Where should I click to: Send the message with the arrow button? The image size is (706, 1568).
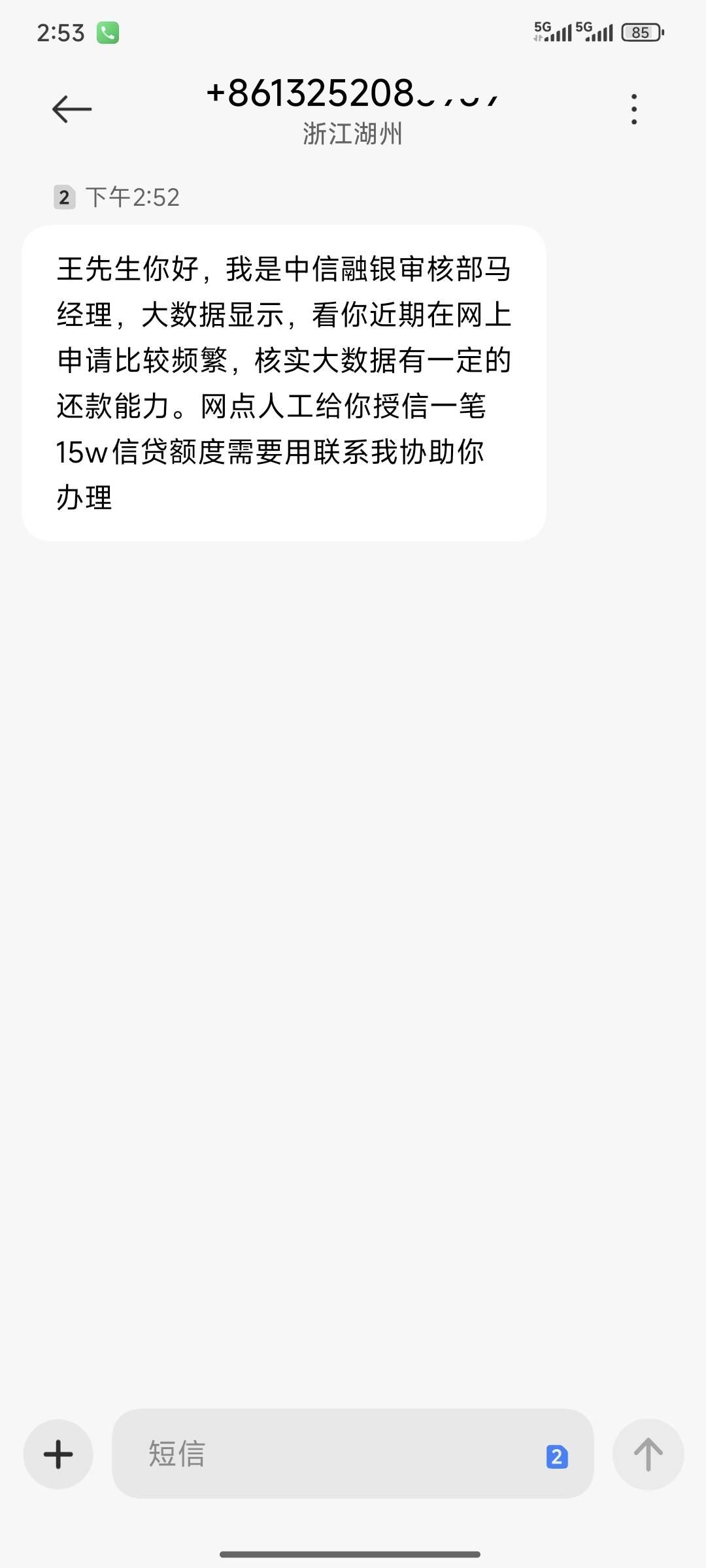click(x=648, y=1454)
